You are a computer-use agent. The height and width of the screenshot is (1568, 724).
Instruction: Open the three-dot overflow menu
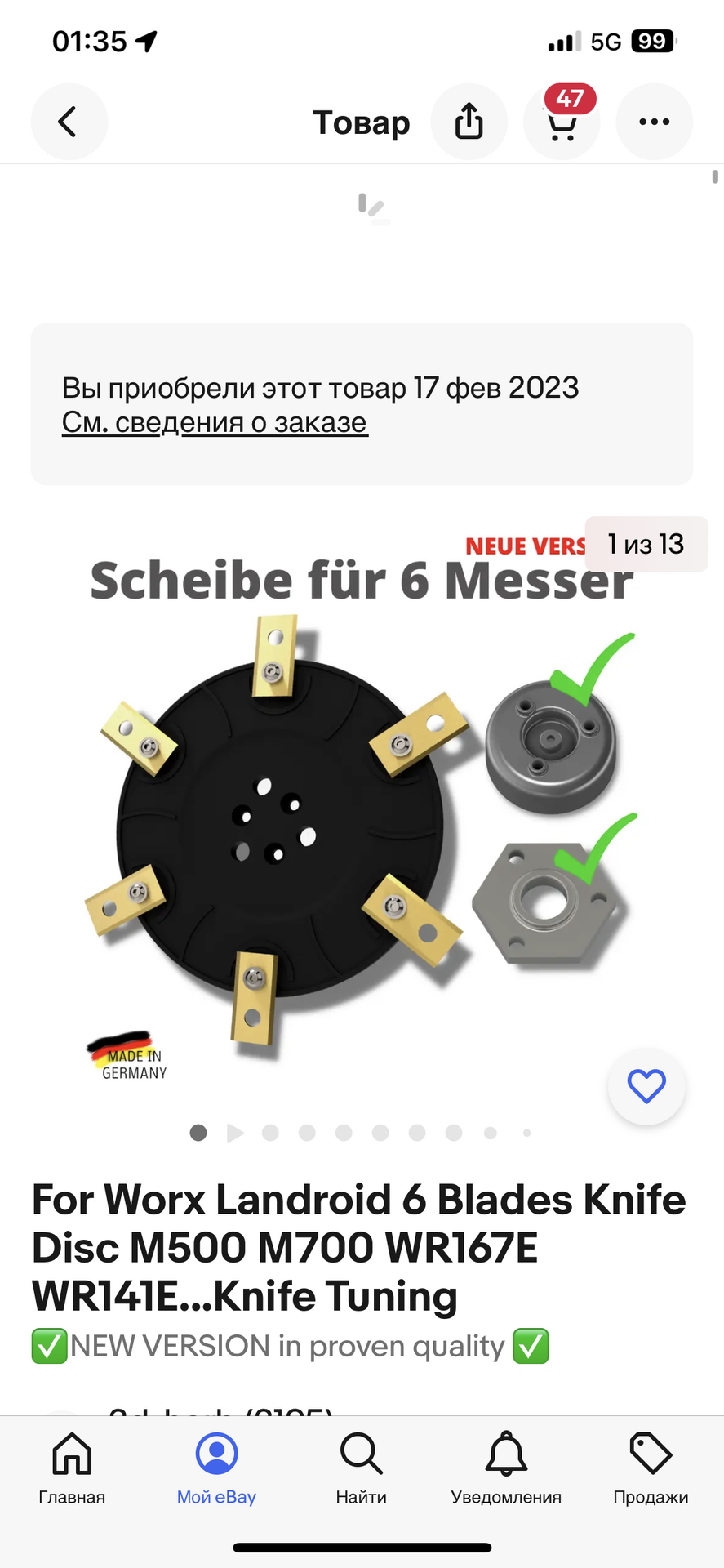point(654,122)
